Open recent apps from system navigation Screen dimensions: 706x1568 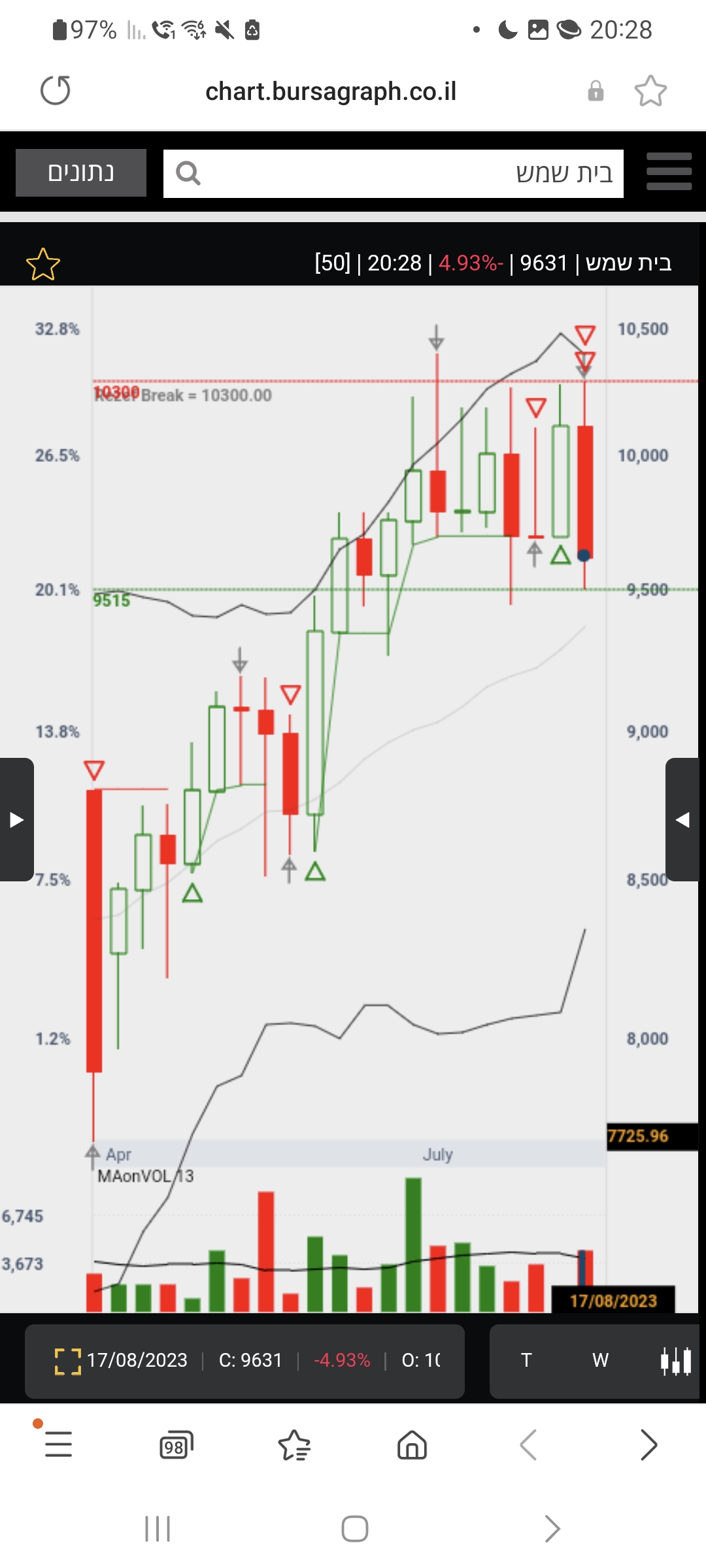coord(158,1529)
